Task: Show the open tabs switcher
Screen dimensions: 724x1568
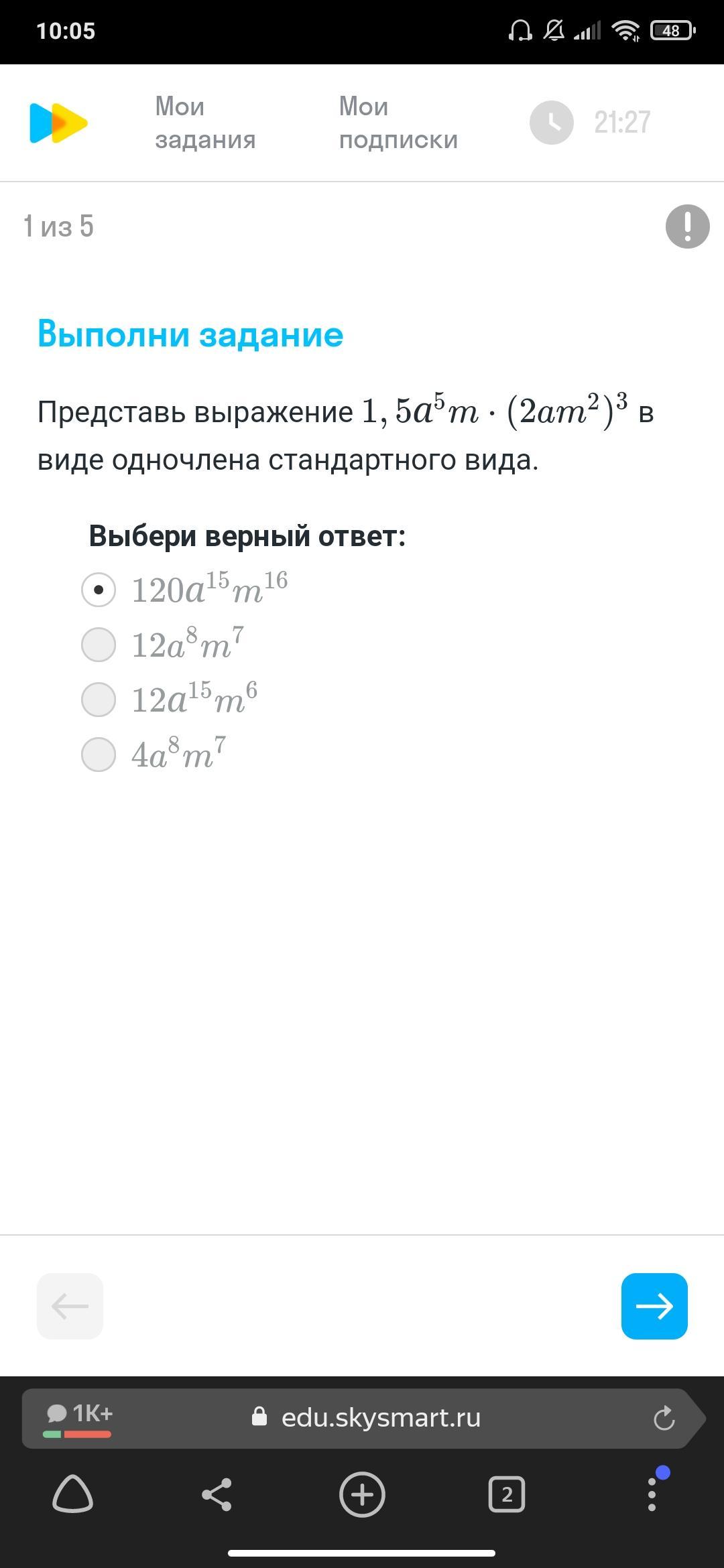Action: 507,1494
